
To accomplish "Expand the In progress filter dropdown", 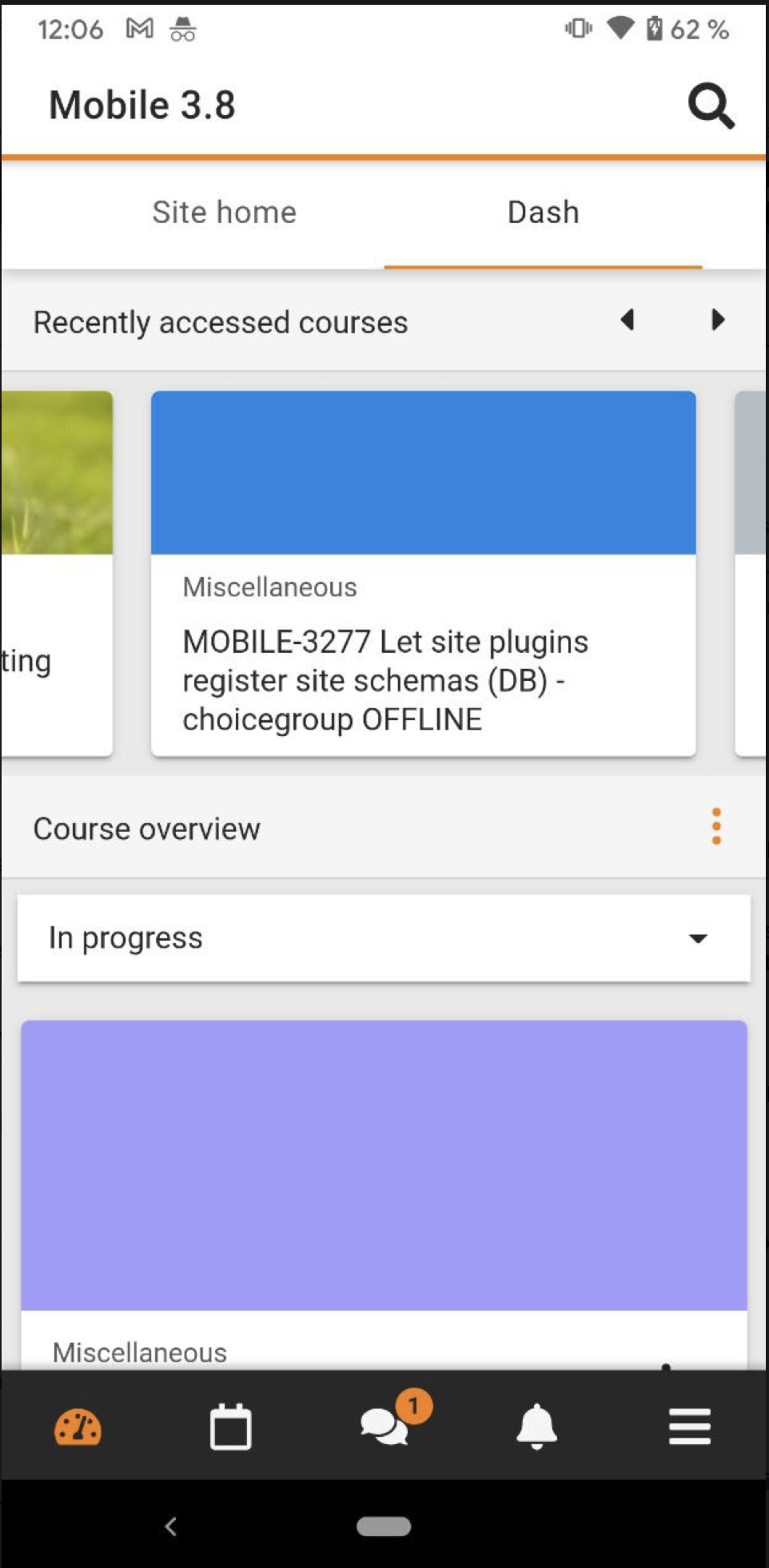I will tap(384, 938).
